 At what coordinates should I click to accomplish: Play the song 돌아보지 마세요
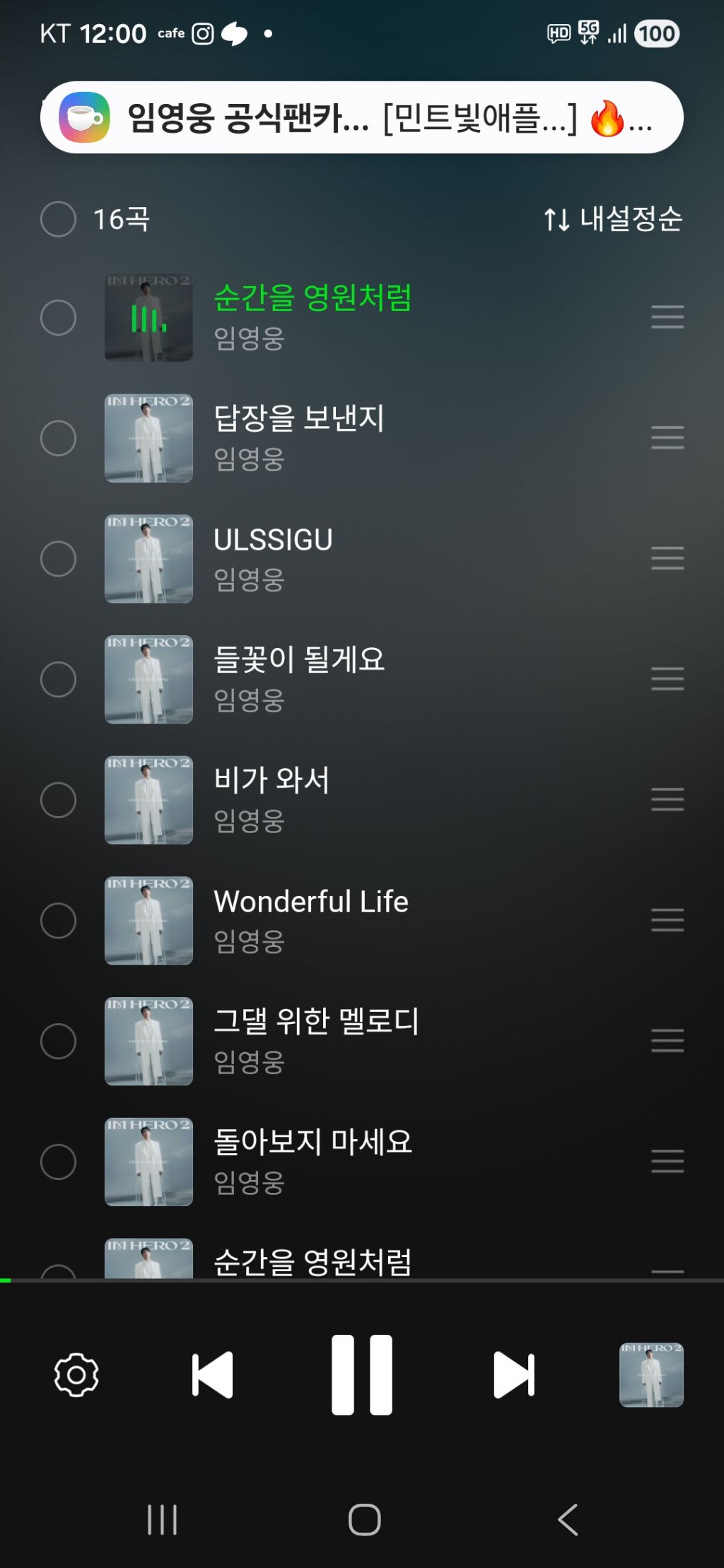click(313, 1143)
